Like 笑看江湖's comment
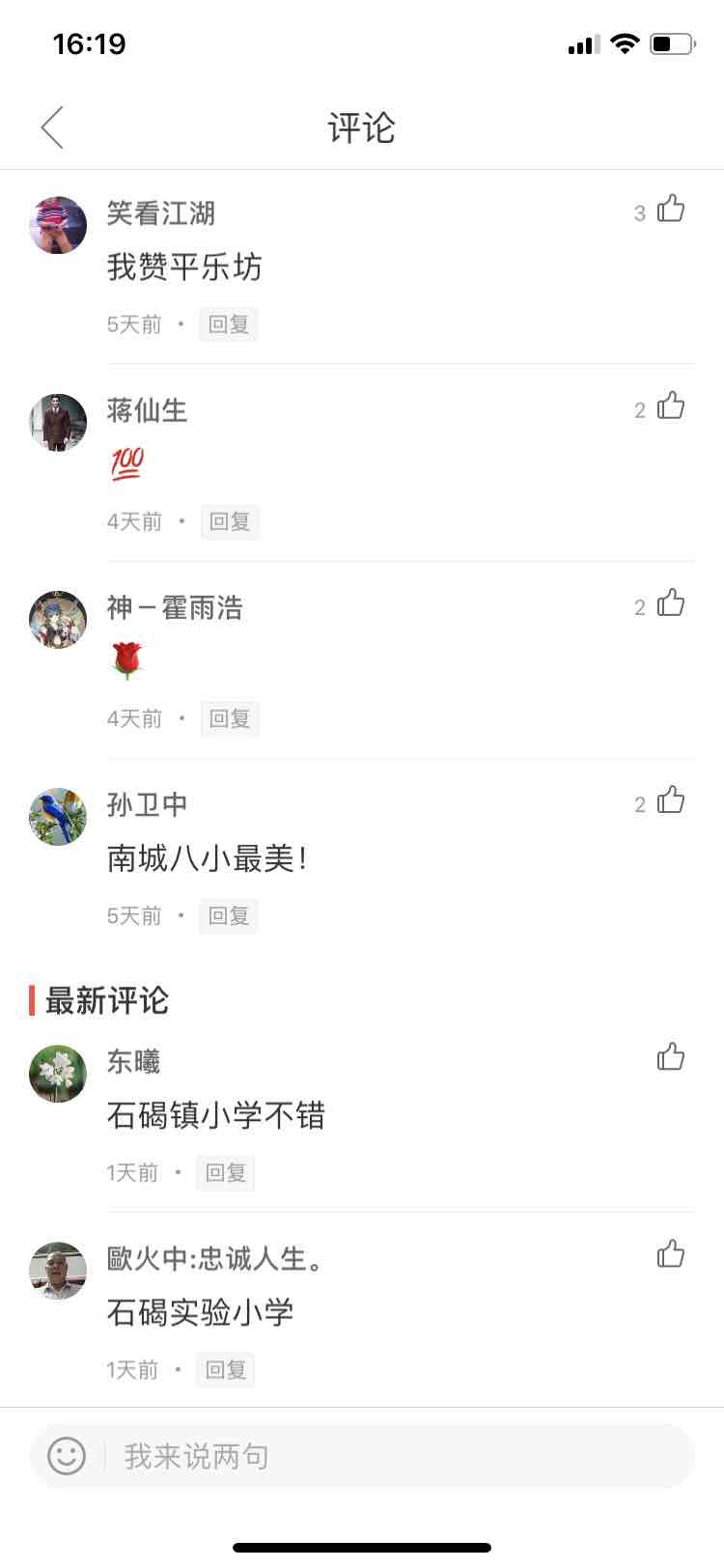 671,210
